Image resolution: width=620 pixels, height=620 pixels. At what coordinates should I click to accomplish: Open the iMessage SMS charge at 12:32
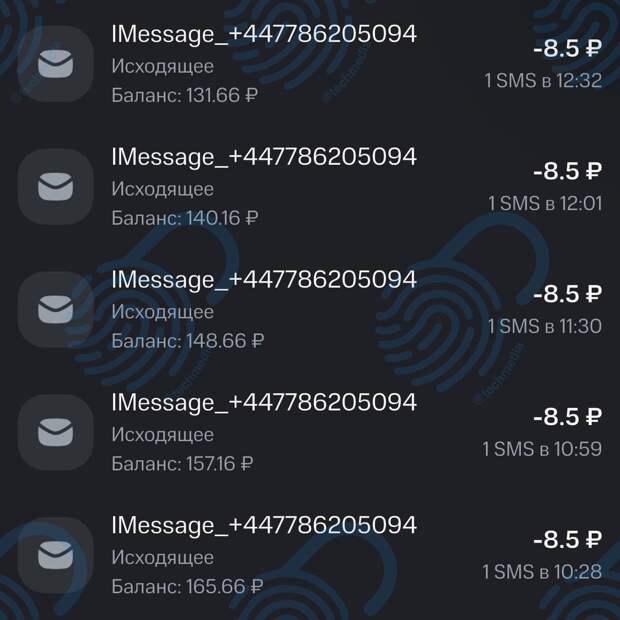(310, 64)
